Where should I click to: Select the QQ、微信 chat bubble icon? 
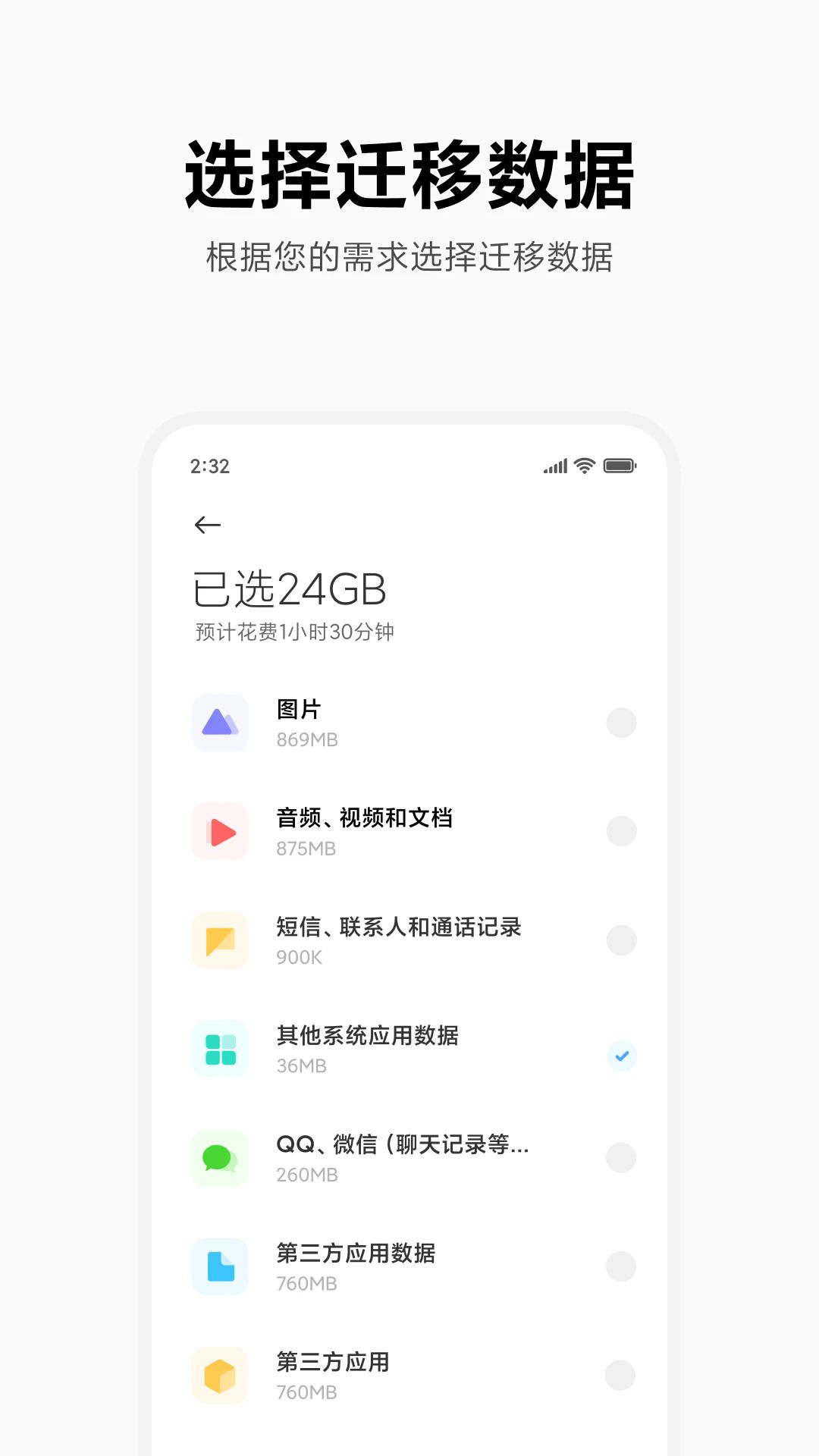pyautogui.click(x=219, y=1159)
